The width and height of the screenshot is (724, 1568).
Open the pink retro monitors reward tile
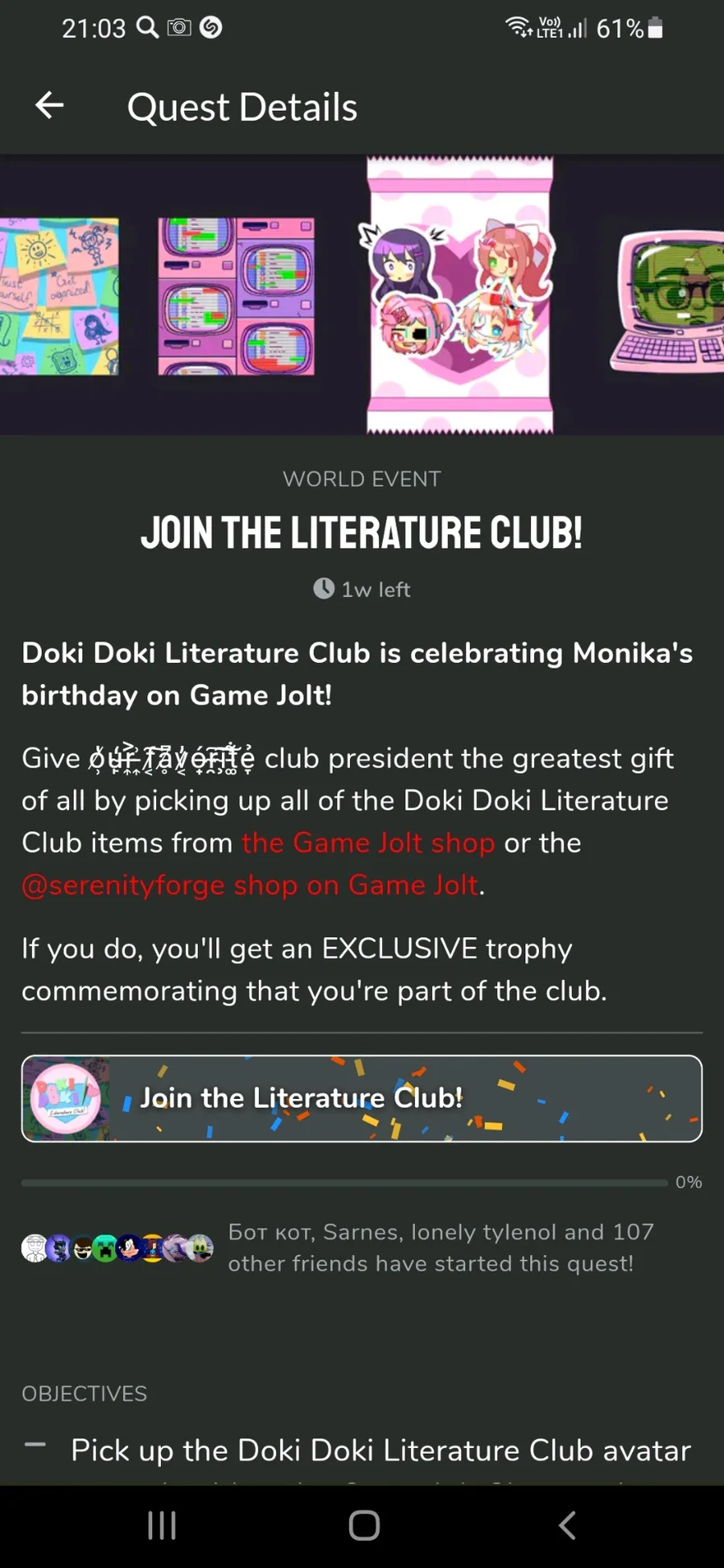[236, 295]
